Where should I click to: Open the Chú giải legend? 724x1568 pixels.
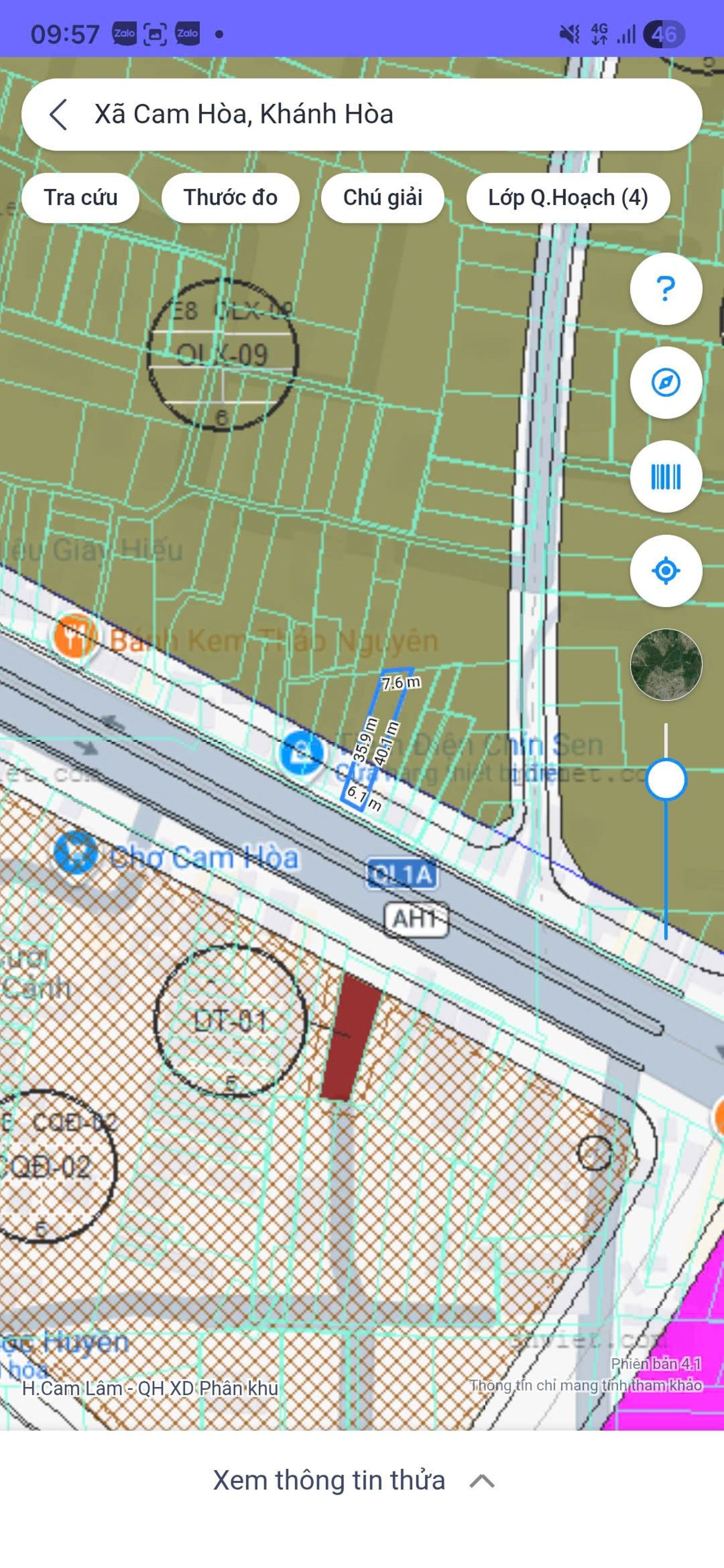tap(382, 198)
